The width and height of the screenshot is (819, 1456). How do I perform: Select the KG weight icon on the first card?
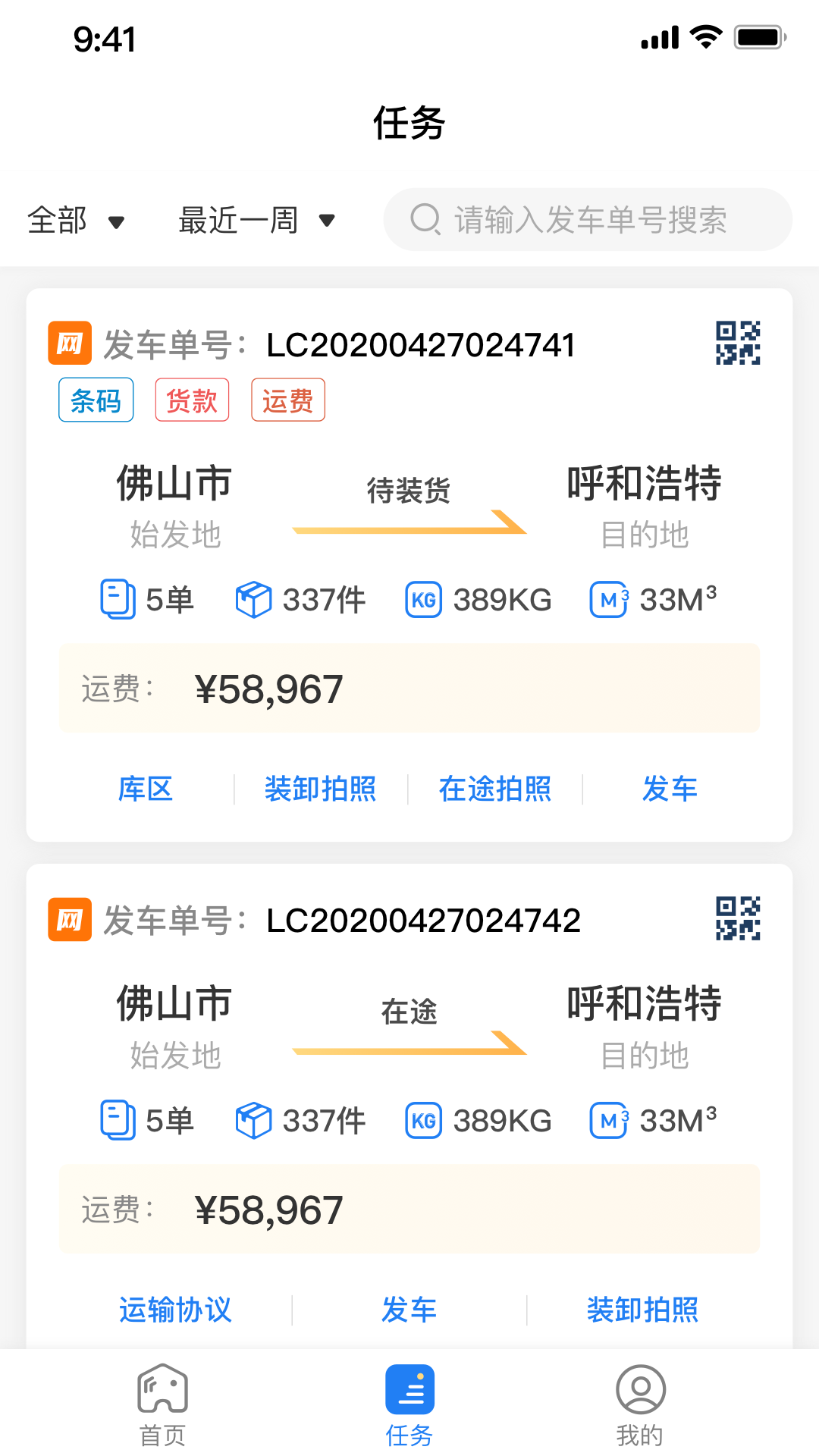[422, 600]
